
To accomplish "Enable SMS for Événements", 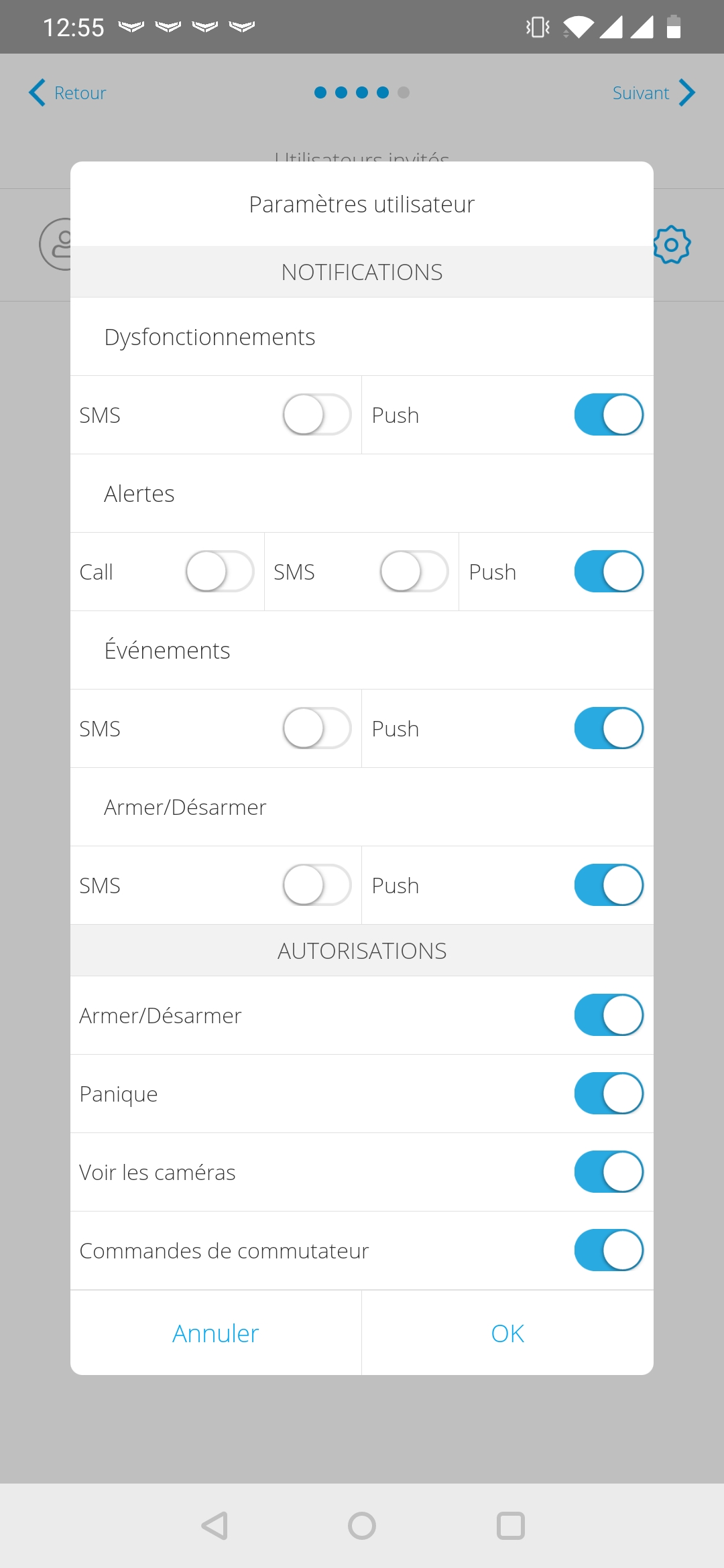I will [x=317, y=728].
